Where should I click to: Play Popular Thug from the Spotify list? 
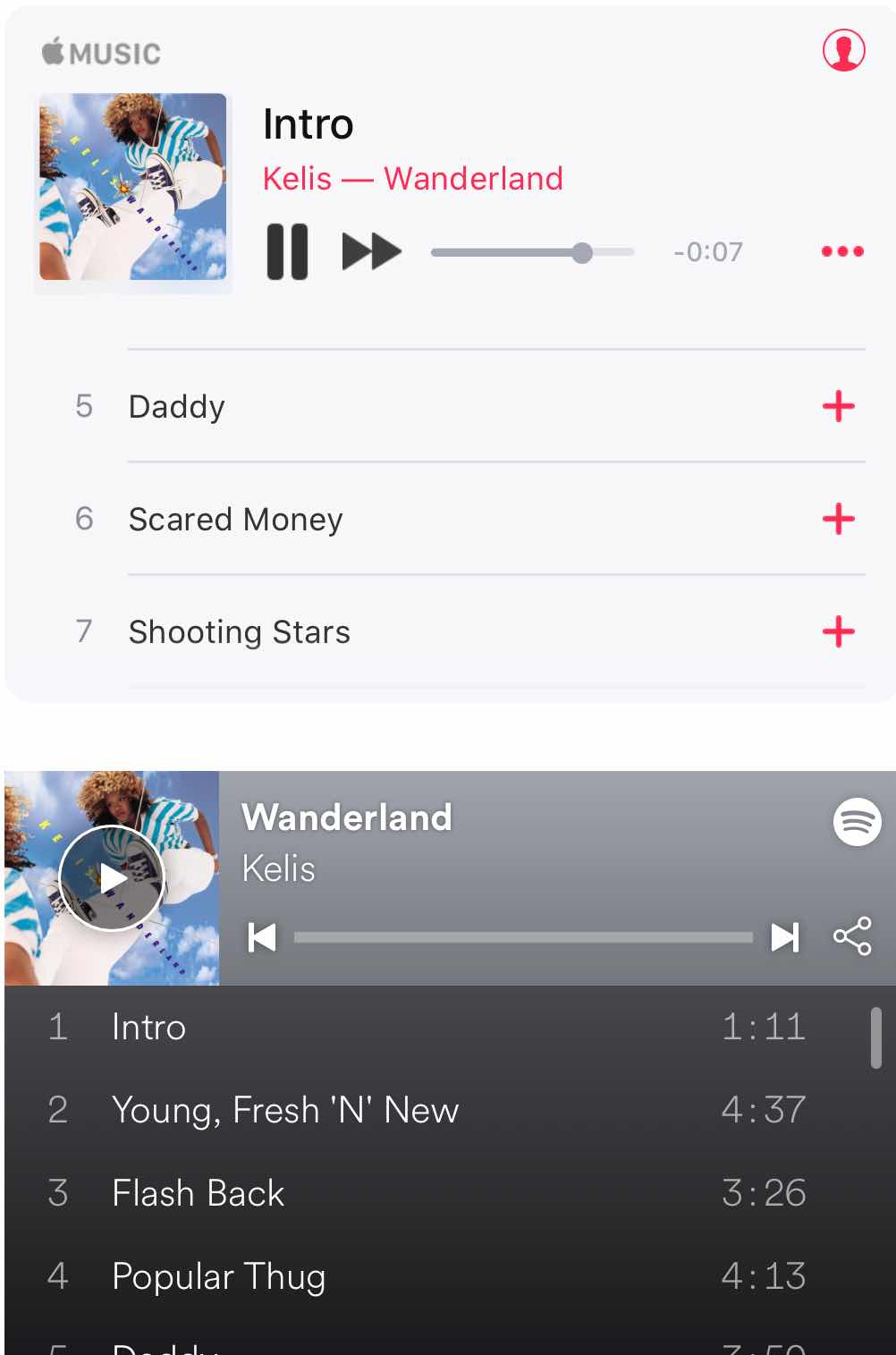tap(218, 1277)
